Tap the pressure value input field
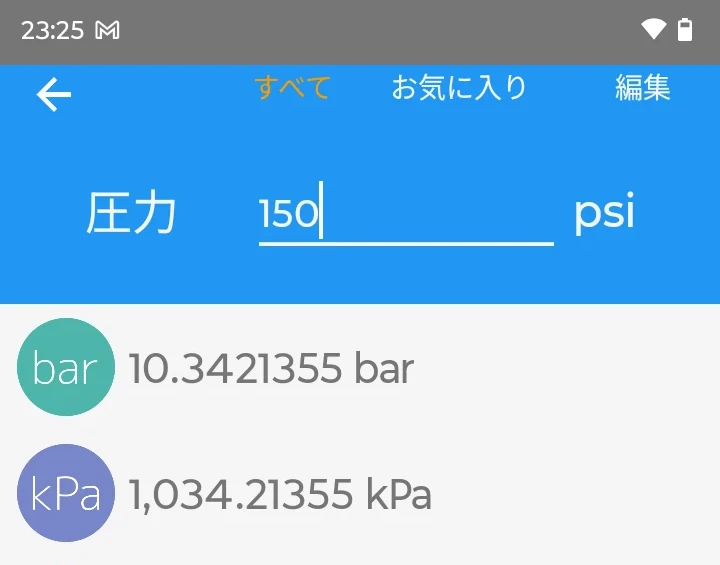 405,213
